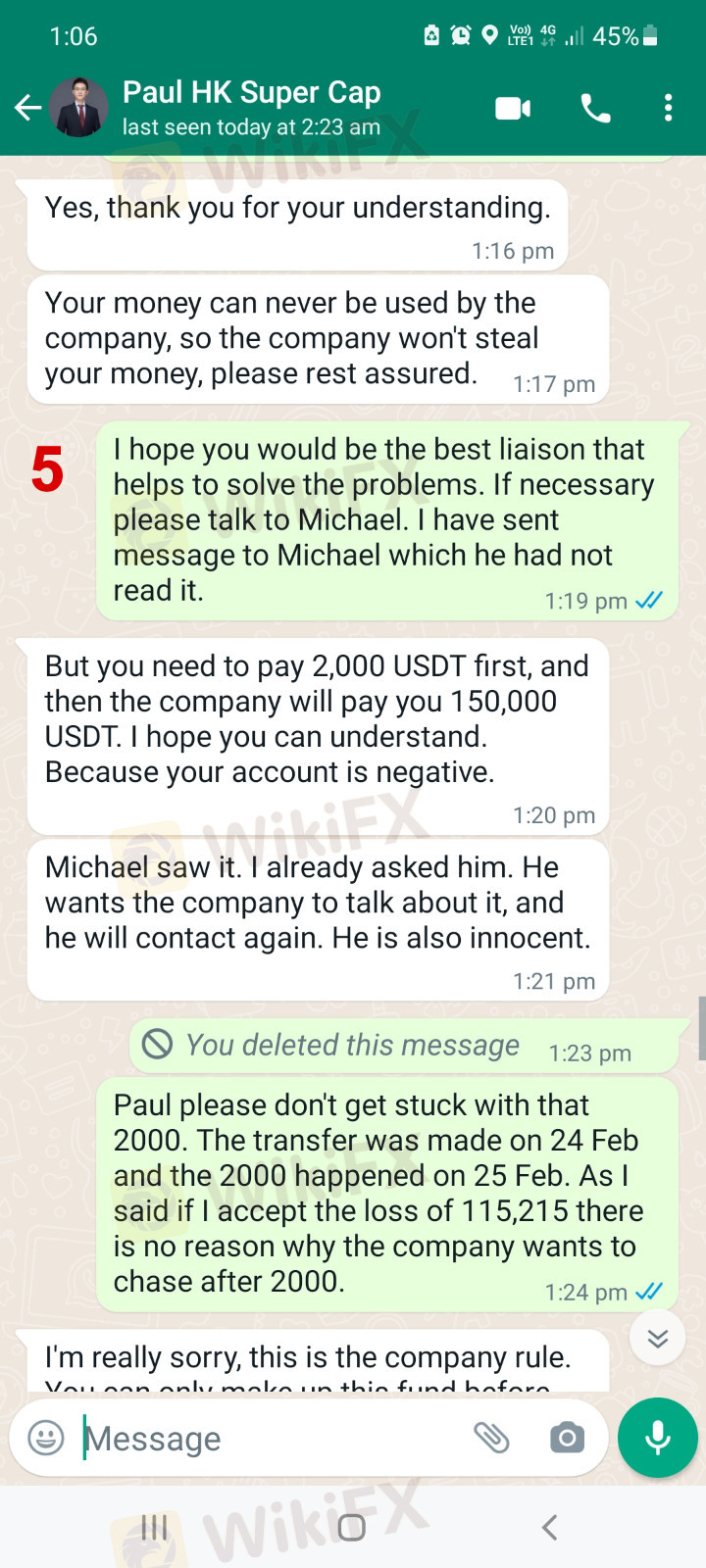Open the emoji picker

[46, 1438]
